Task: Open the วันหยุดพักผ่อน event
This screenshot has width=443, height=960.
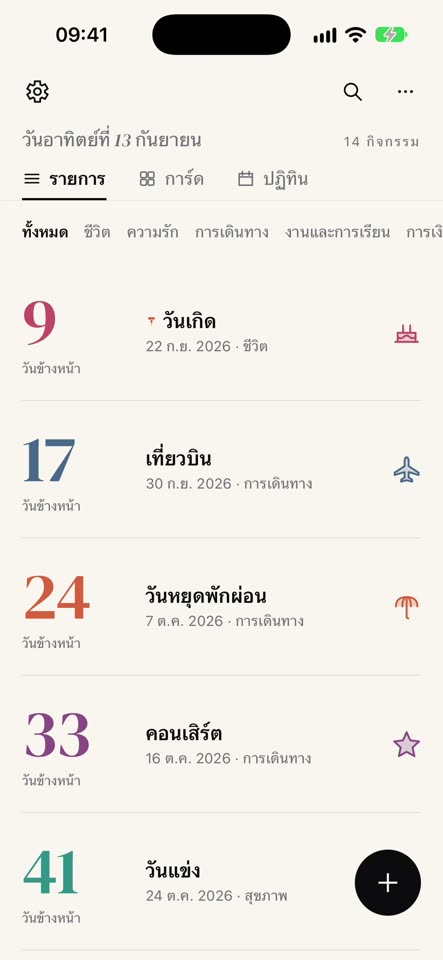Action: (222, 609)
